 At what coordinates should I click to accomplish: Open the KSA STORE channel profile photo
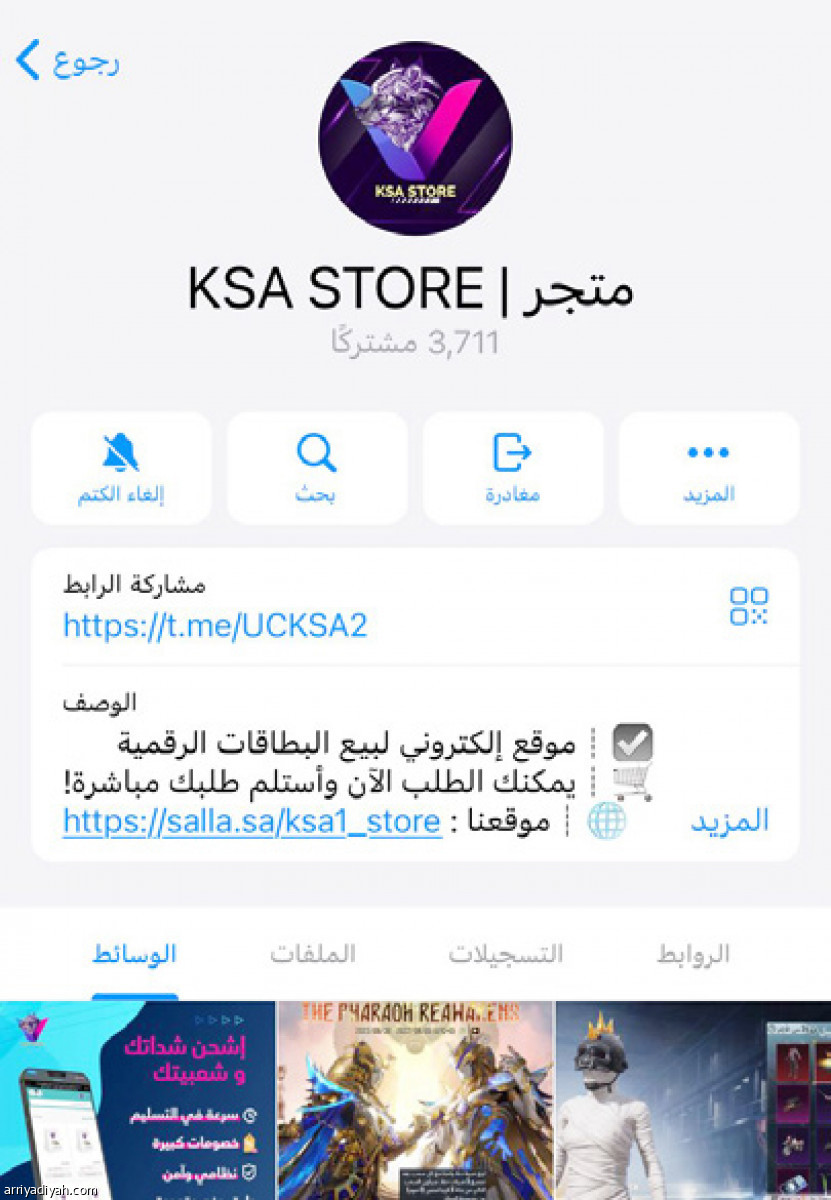[415, 138]
